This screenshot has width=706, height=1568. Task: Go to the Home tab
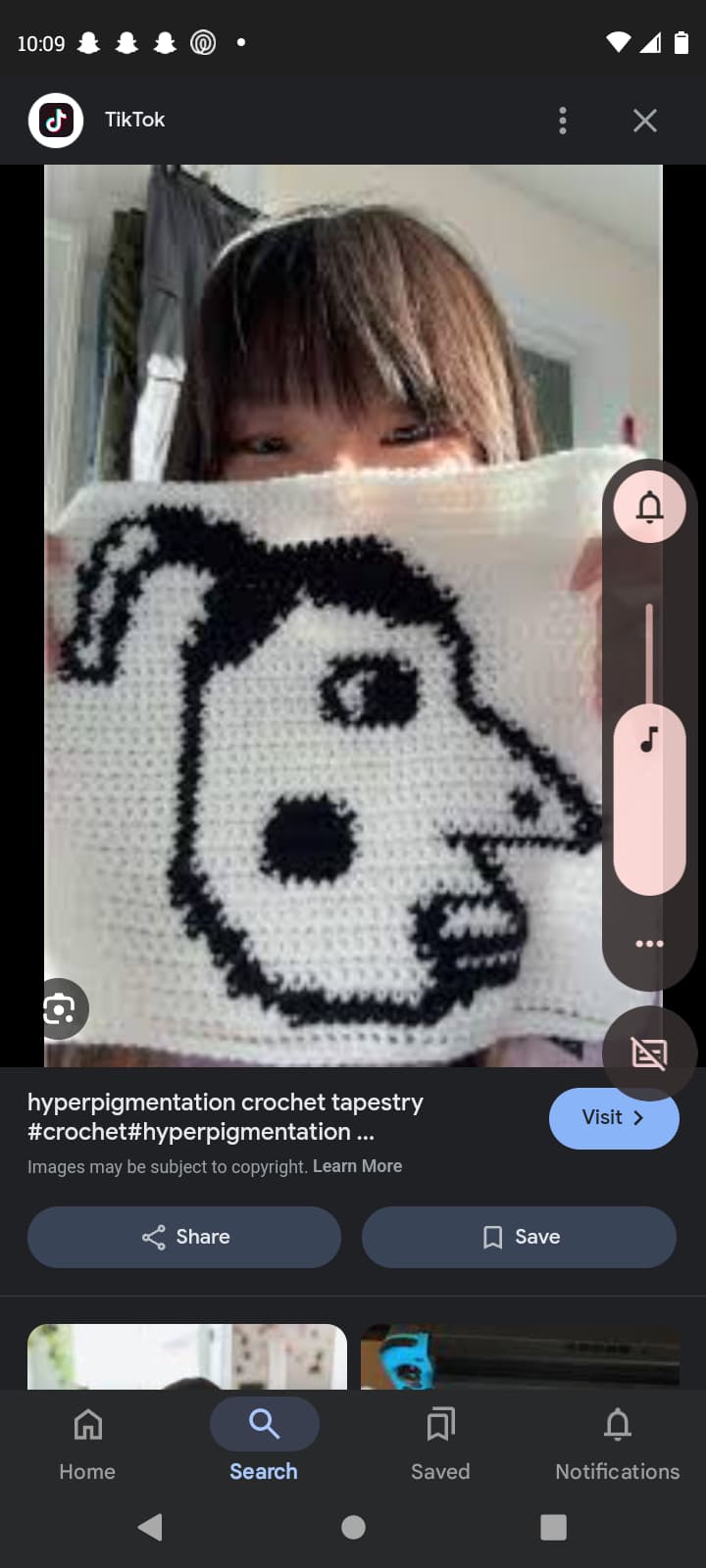click(x=87, y=1444)
